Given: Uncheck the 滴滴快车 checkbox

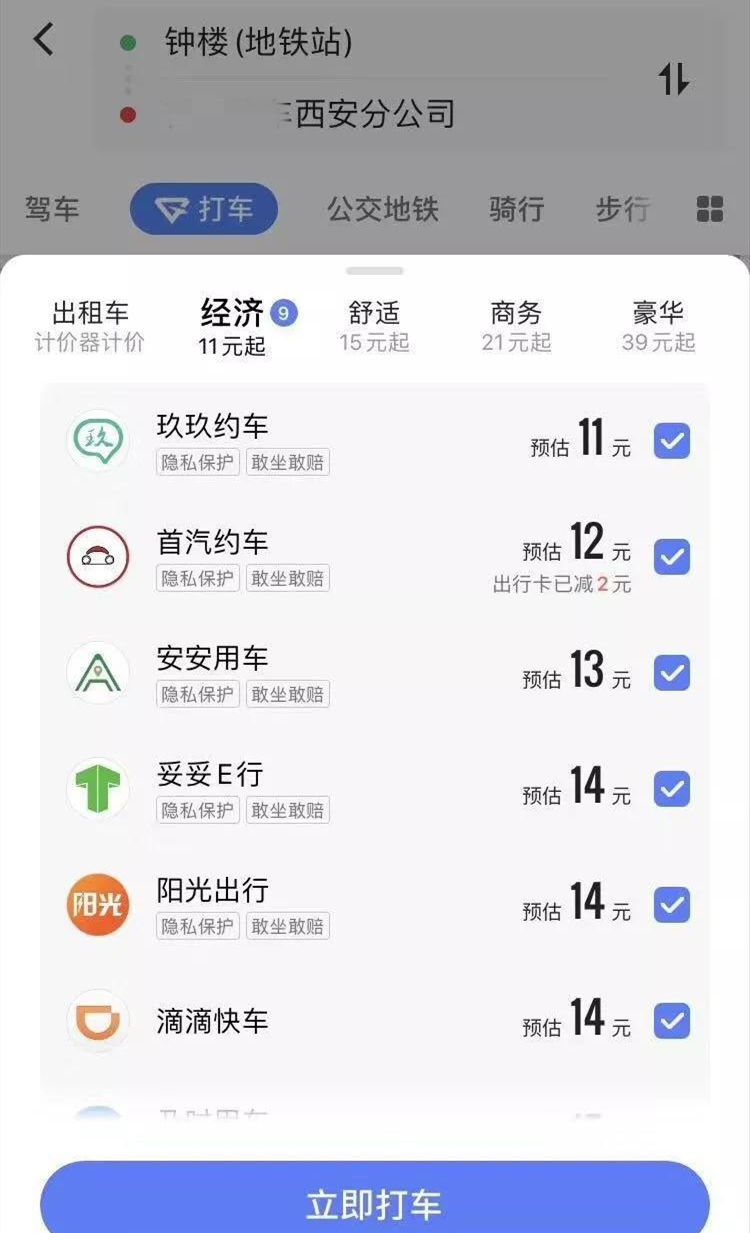Looking at the screenshot, I should [672, 1020].
